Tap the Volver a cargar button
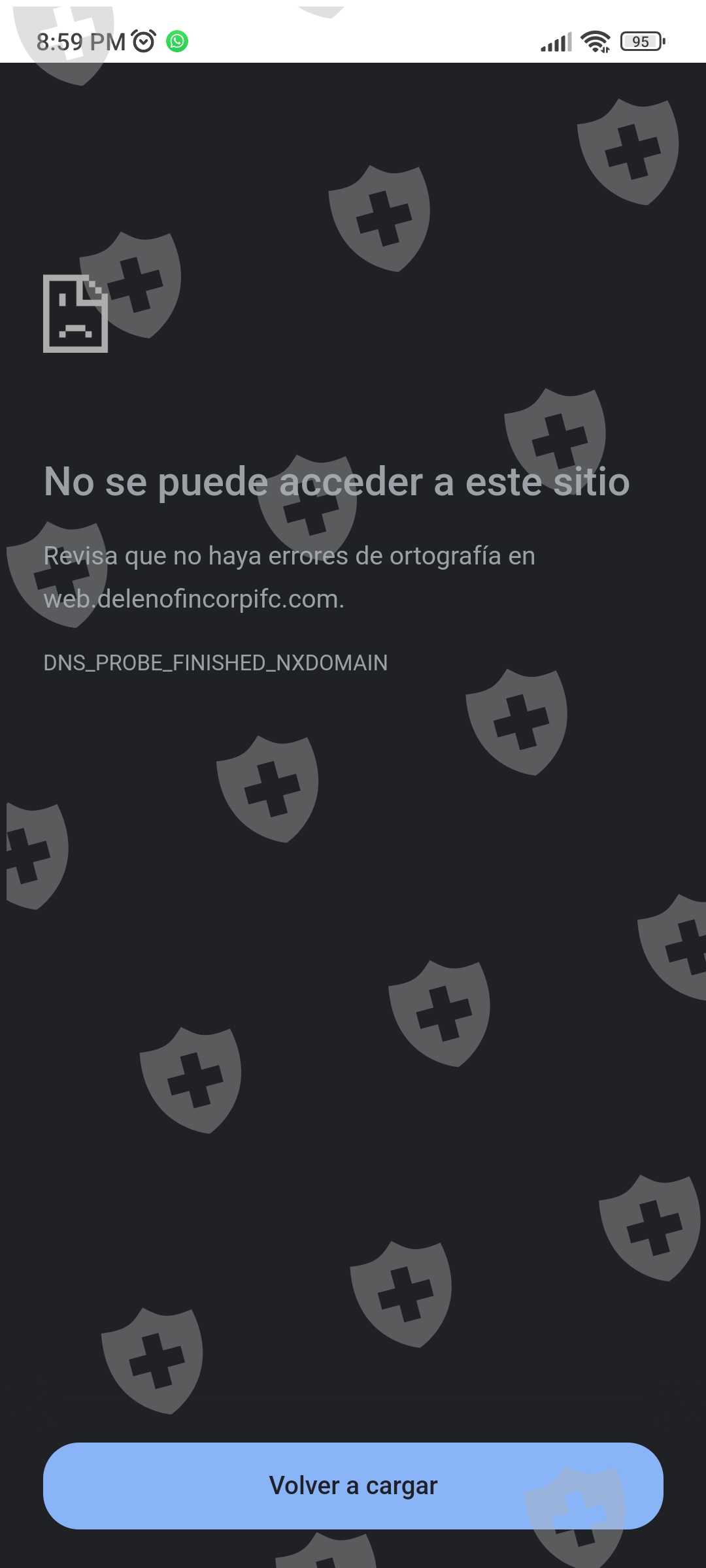The image size is (706, 1568). tap(353, 1486)
